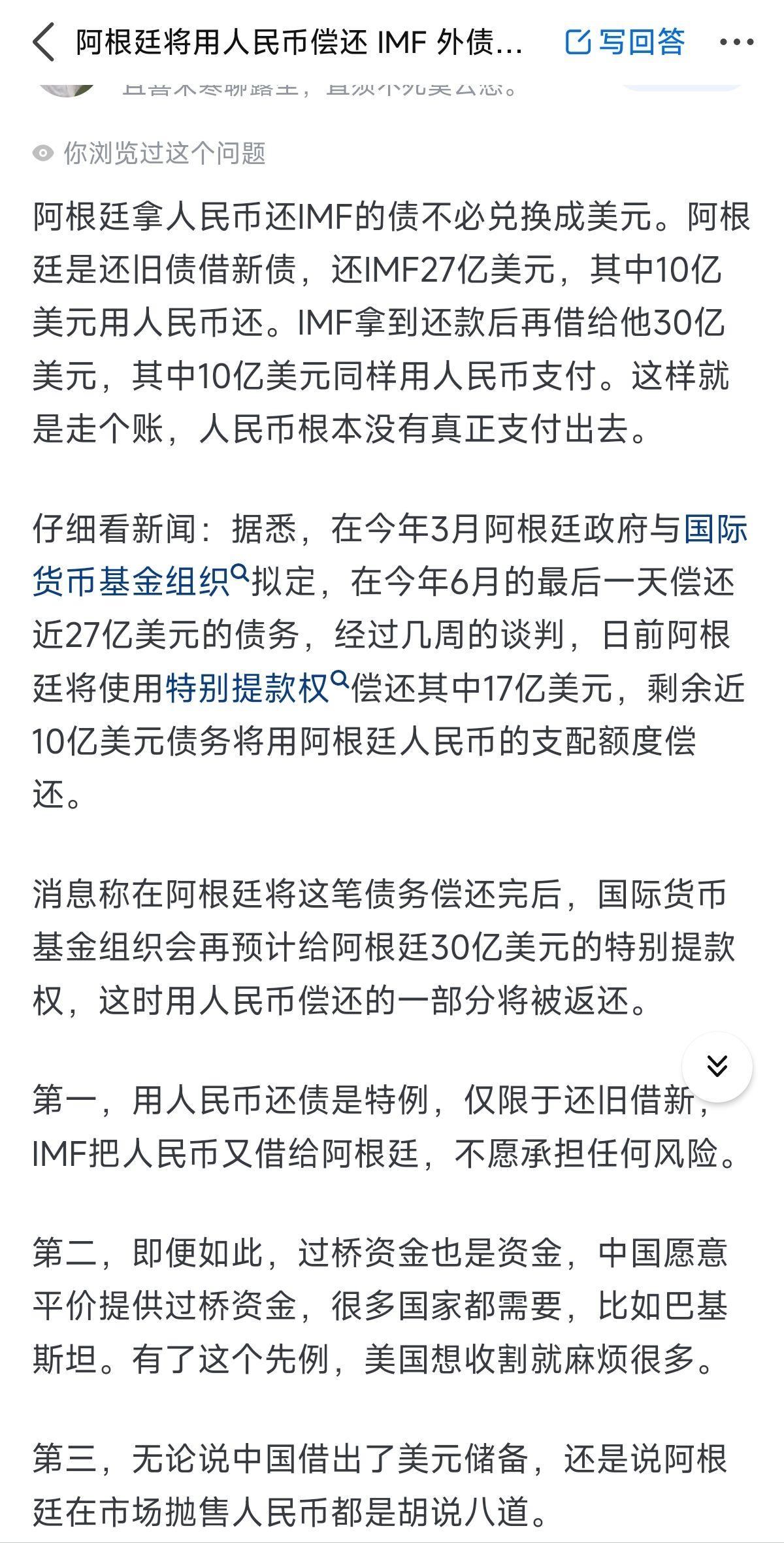Tap the floating double-chevron down button

(x=717, y=1068)
